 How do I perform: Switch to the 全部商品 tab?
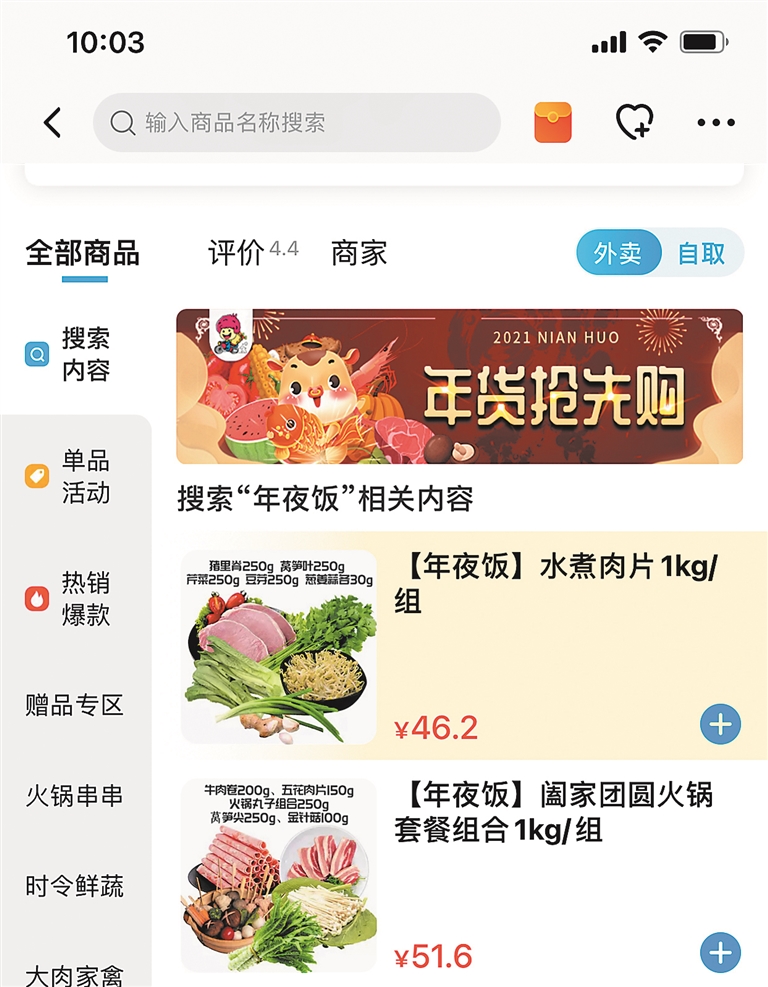[83, 253]
